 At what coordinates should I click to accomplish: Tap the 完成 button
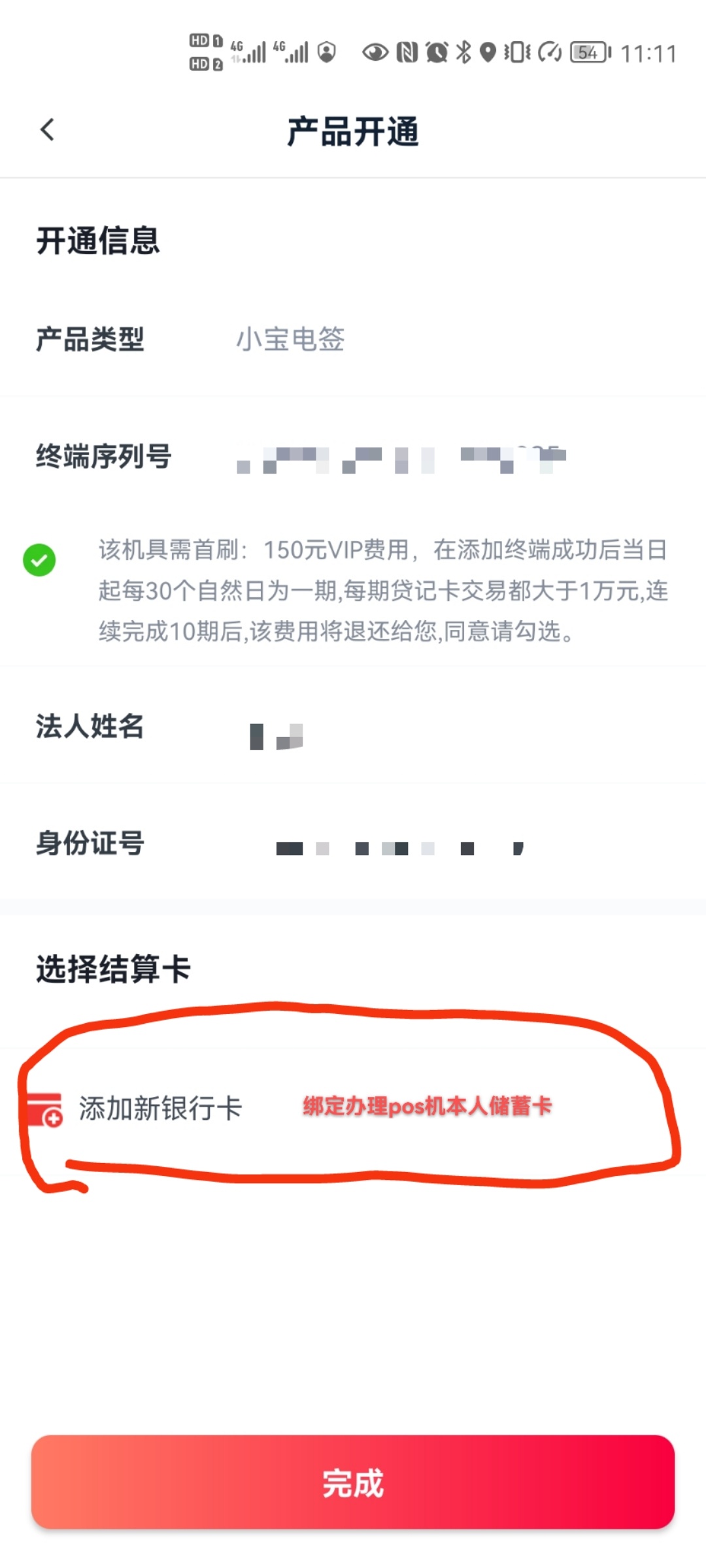tap(353, 1482)
